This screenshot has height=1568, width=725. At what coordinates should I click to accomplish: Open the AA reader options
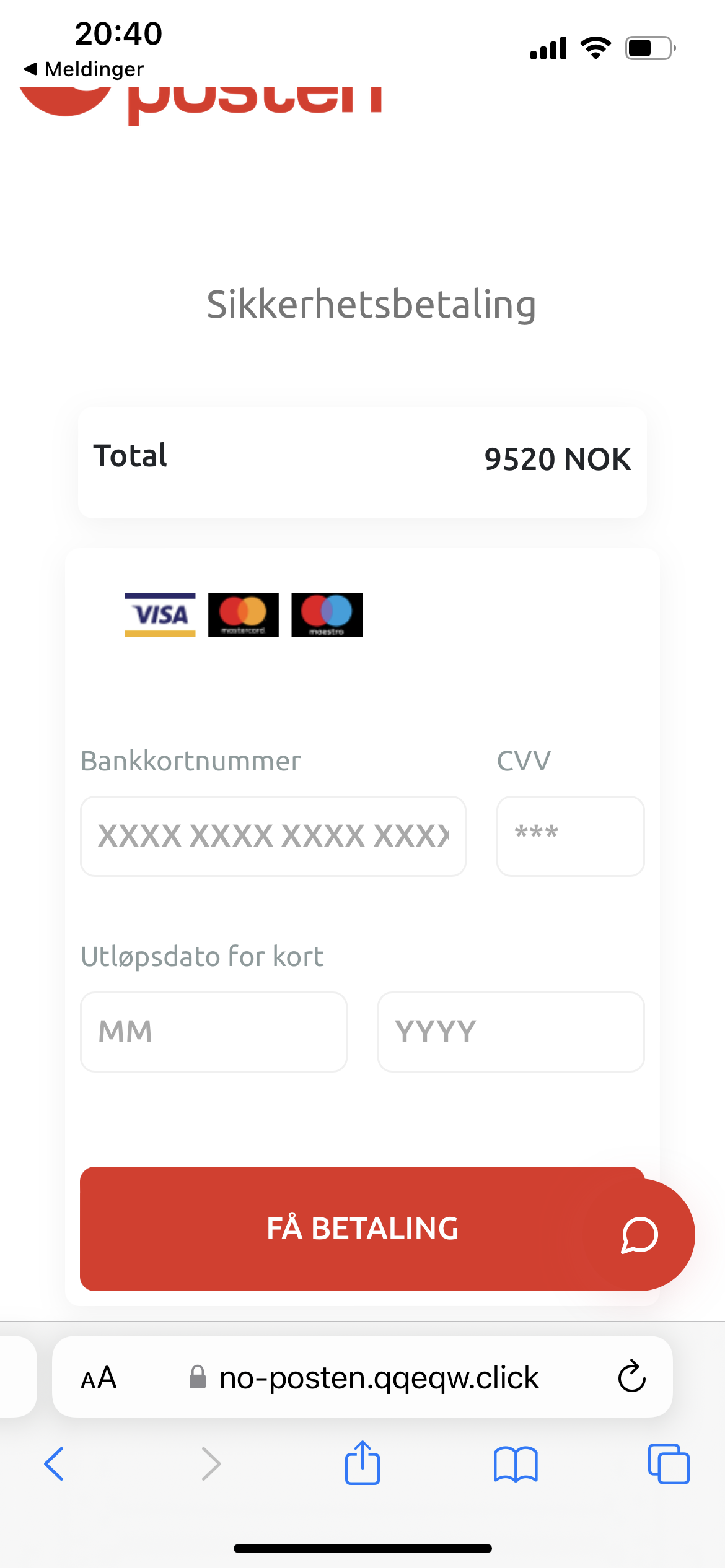(x=99, y=1378)
